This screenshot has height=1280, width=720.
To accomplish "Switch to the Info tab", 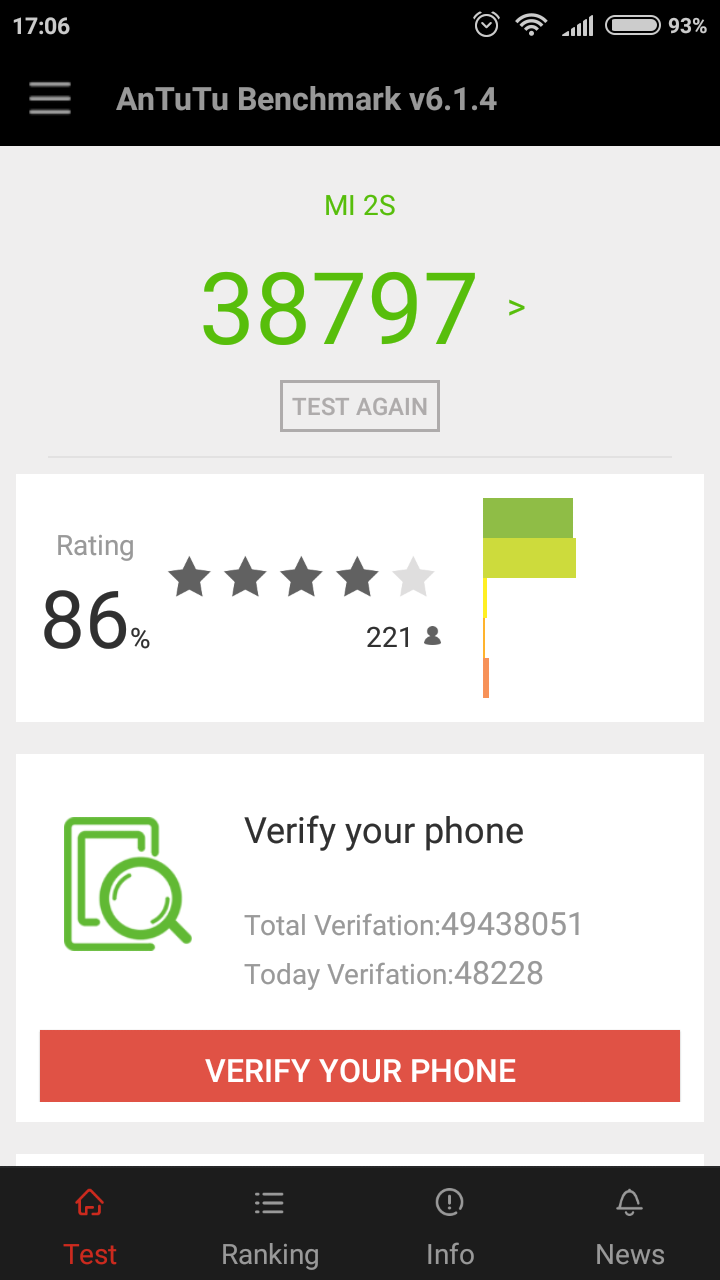I will pos(450,1225).
